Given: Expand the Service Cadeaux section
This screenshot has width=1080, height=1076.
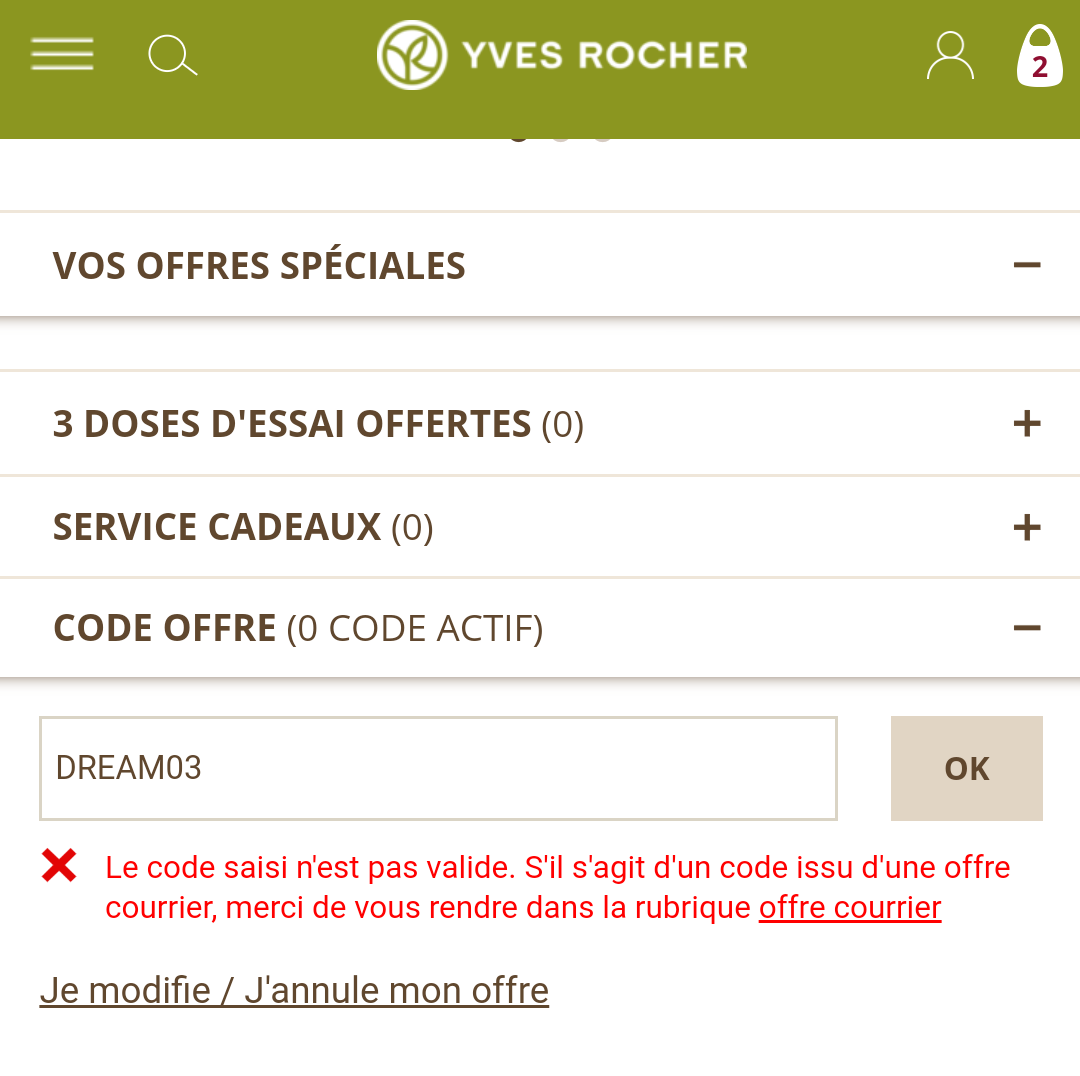Looking at the screenshot, I should tap(1026, 527).
